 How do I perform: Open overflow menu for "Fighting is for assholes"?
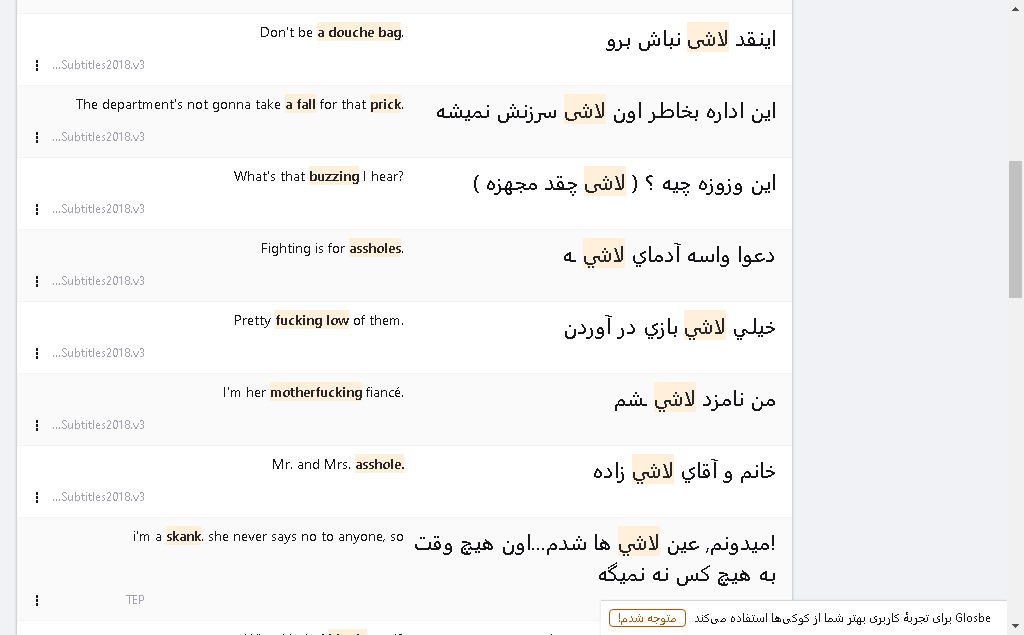click(x=37, y=281)
